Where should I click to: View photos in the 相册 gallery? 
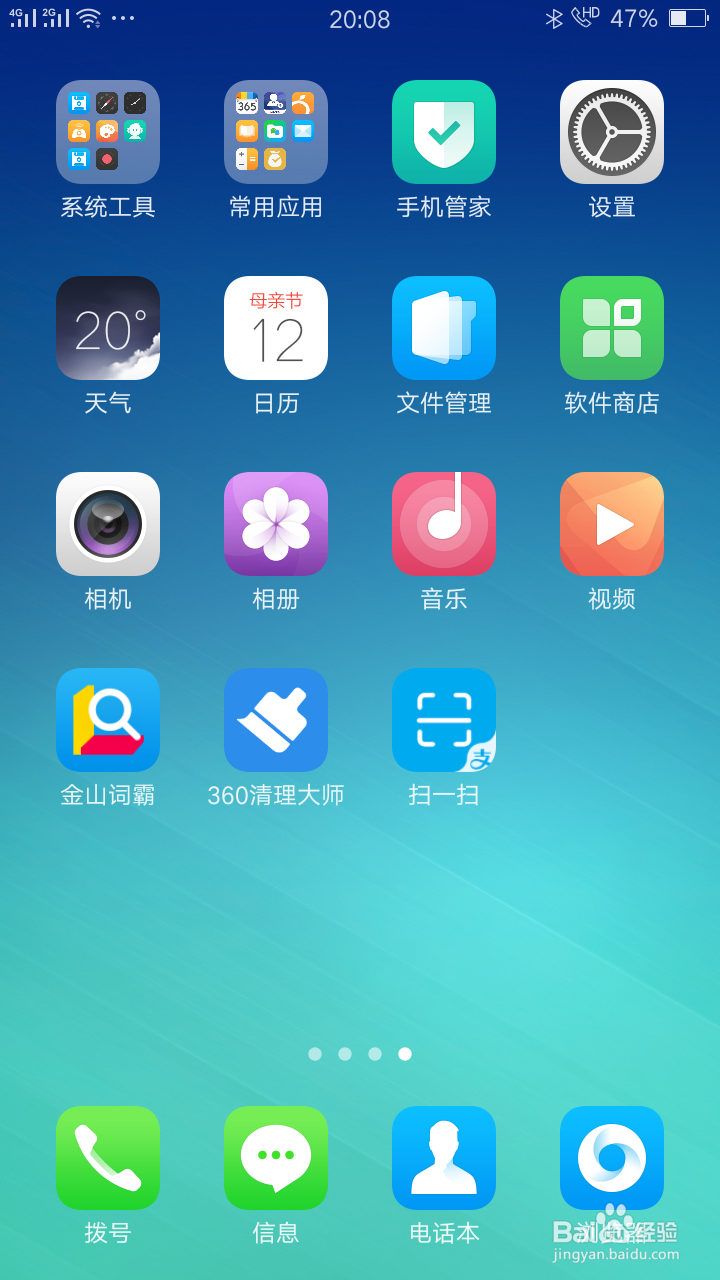click(276, 524)
